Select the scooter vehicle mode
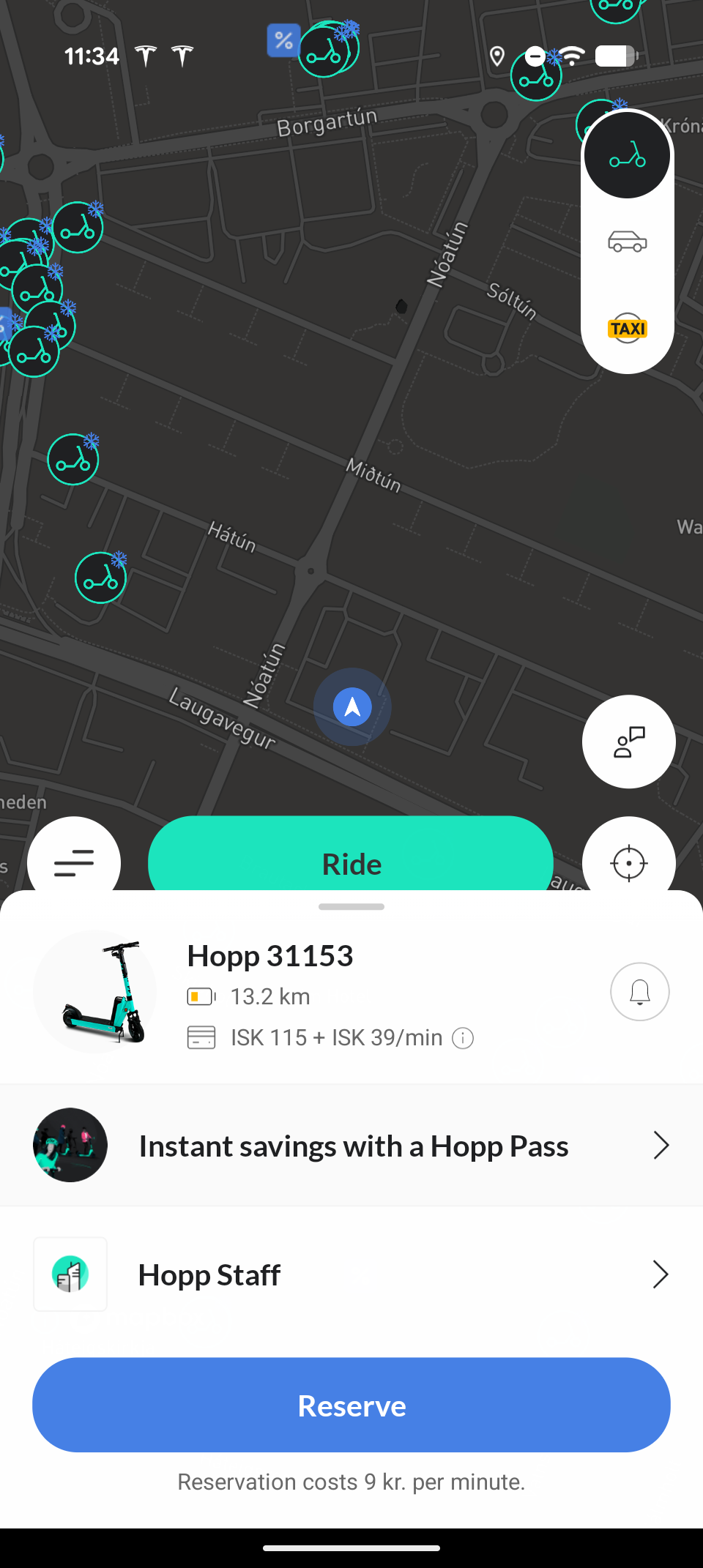Viewport: 703px width, 1568px height. point(628,155)
